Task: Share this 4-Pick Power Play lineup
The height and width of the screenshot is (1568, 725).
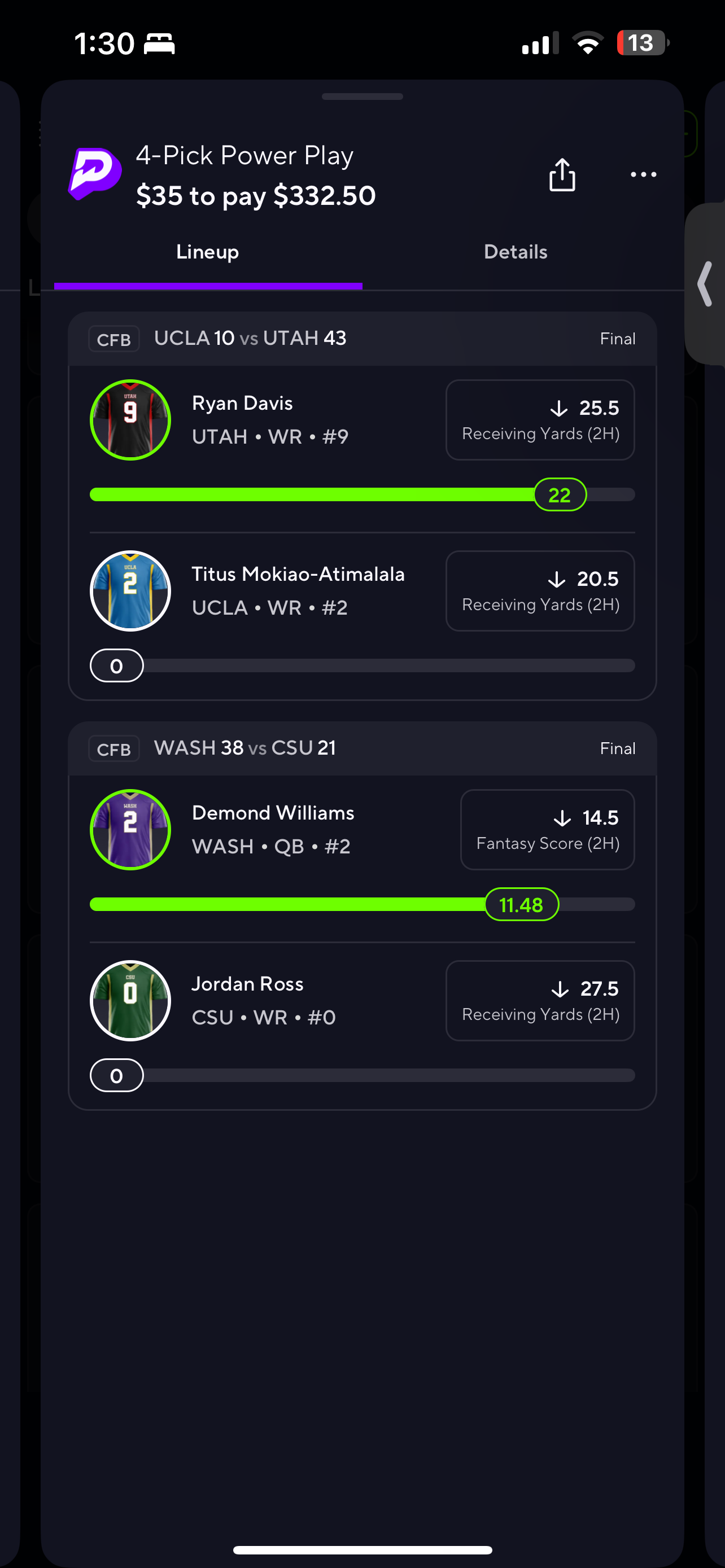Action: (x=561, y=175)
